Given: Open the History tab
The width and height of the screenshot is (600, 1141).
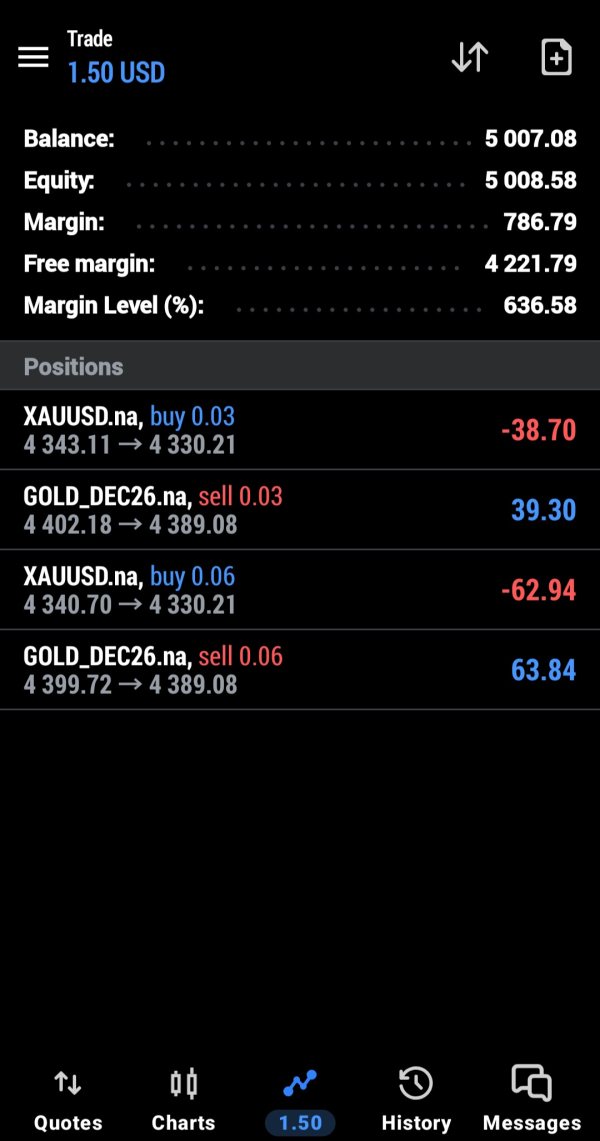Looking at the screenshot, I should point(416,1100).
